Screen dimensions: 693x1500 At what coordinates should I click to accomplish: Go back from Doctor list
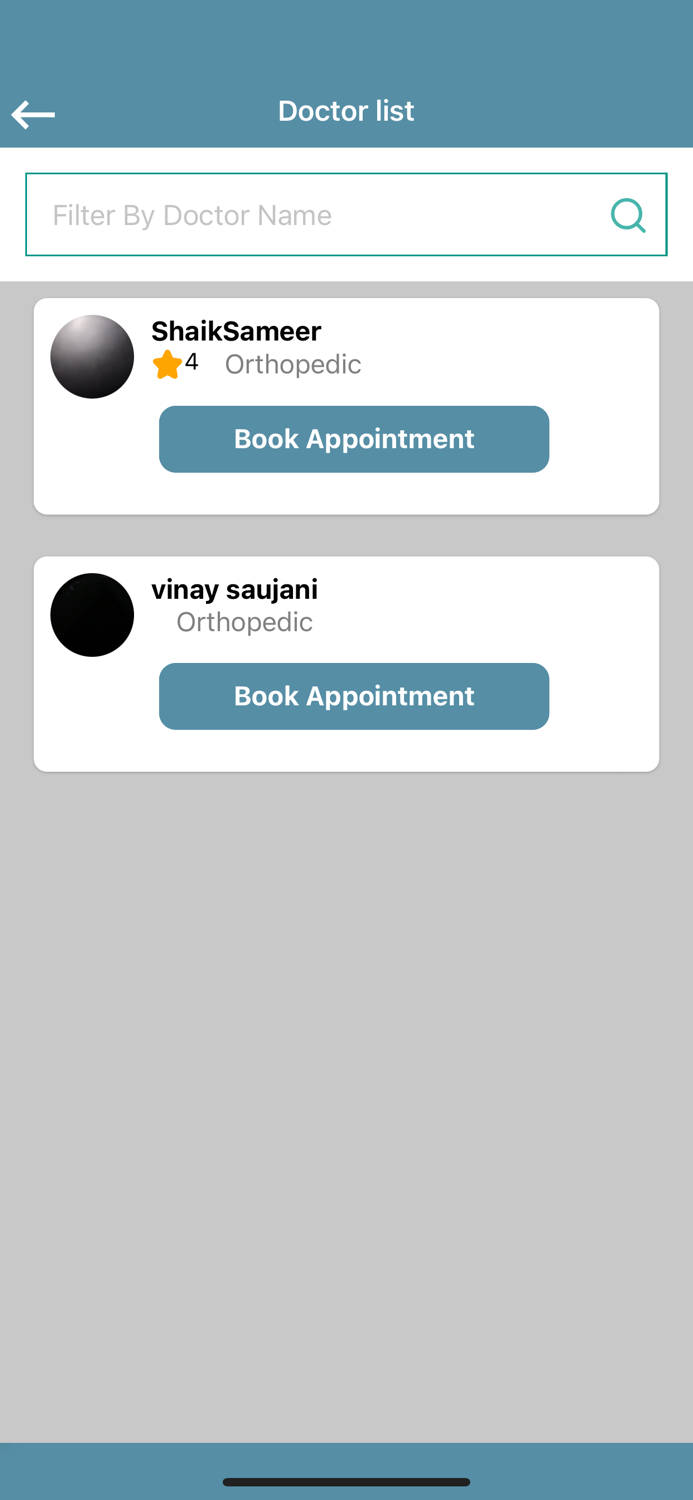33,114
